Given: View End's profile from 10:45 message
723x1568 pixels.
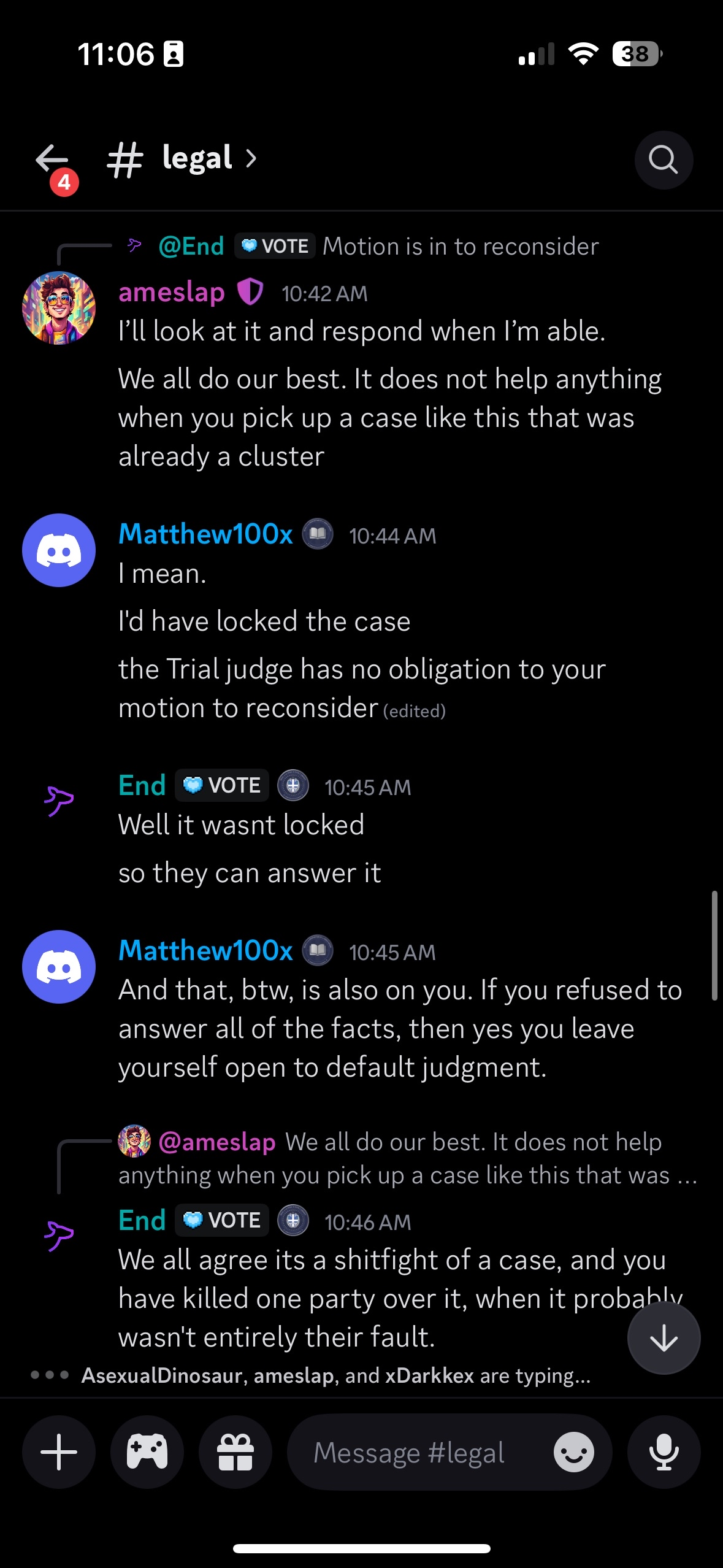Looking at the screenshot, I should (59, 801).
